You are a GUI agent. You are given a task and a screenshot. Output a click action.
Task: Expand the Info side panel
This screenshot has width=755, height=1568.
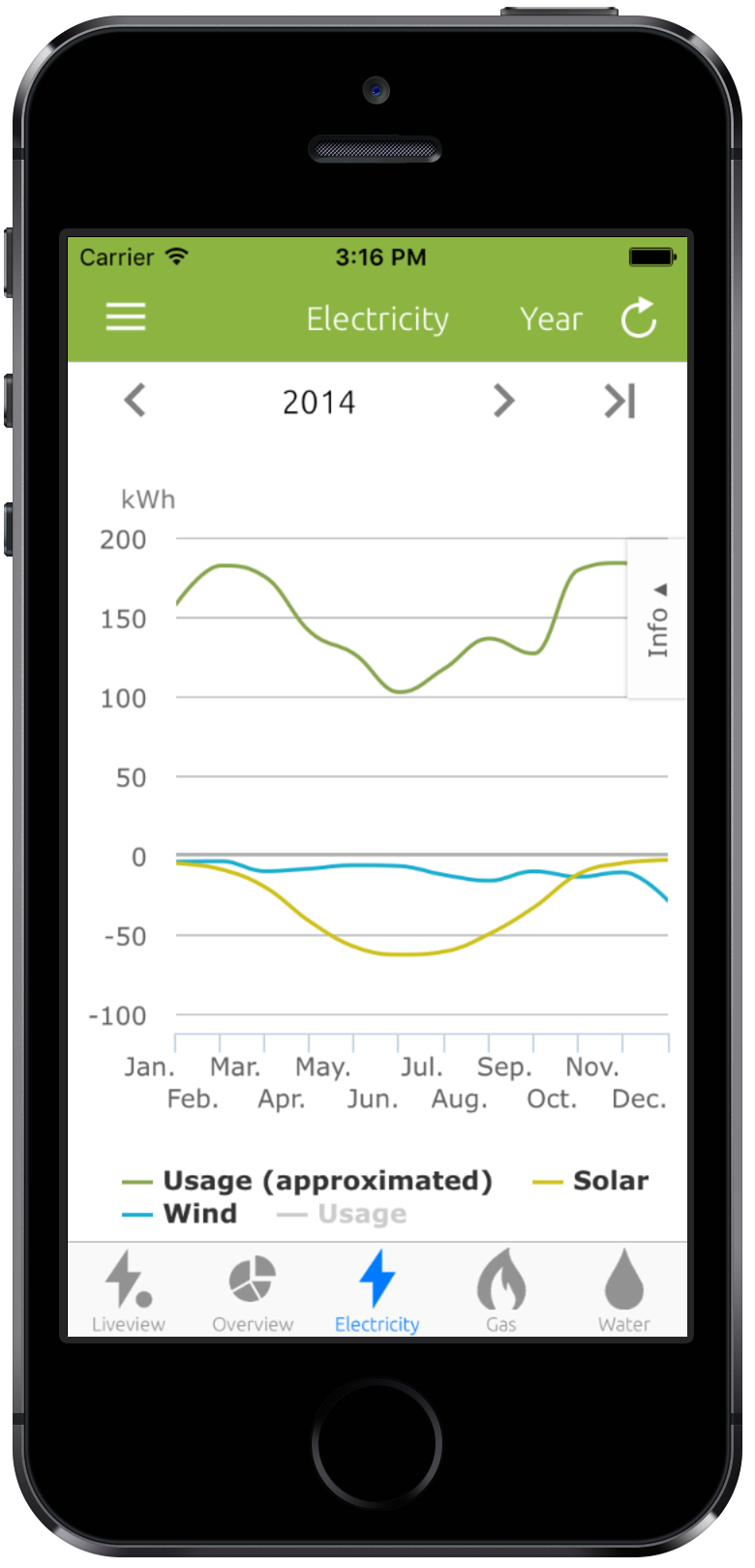click(657, 618)
